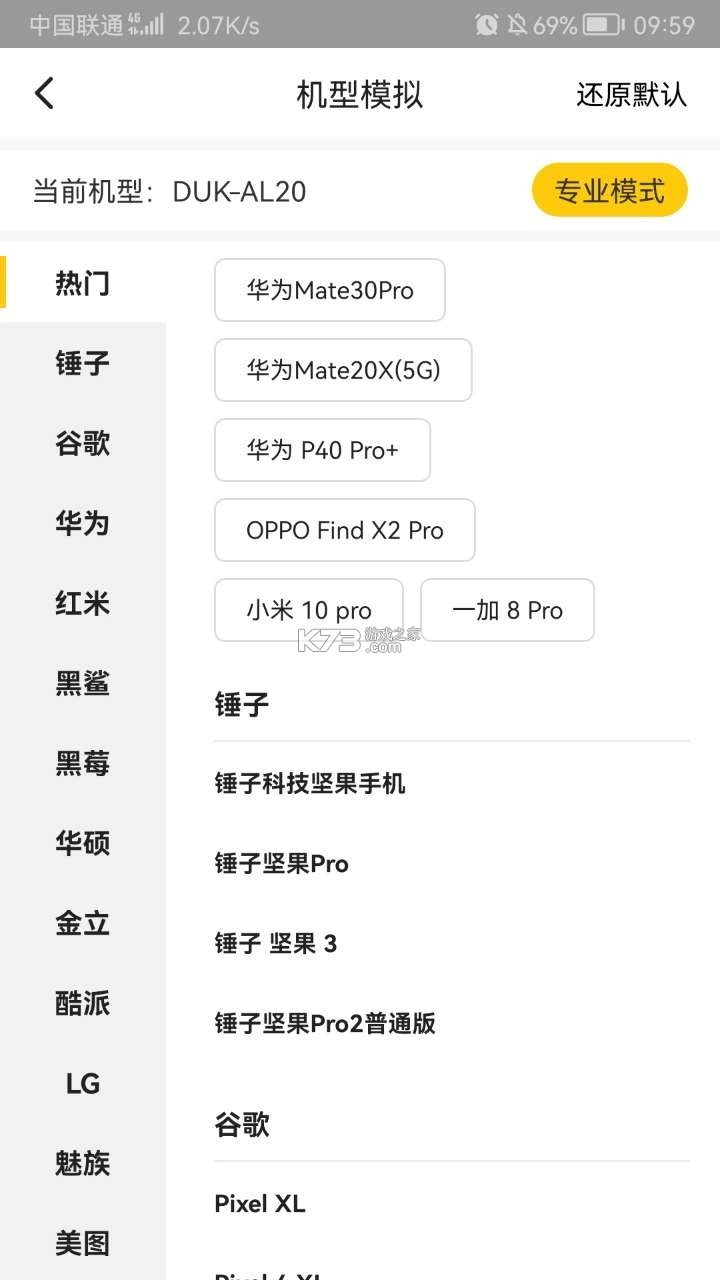This screenshot has width=720, height=1280.
Task: Go back using the top-left arrow
Action: pos(44,94)
